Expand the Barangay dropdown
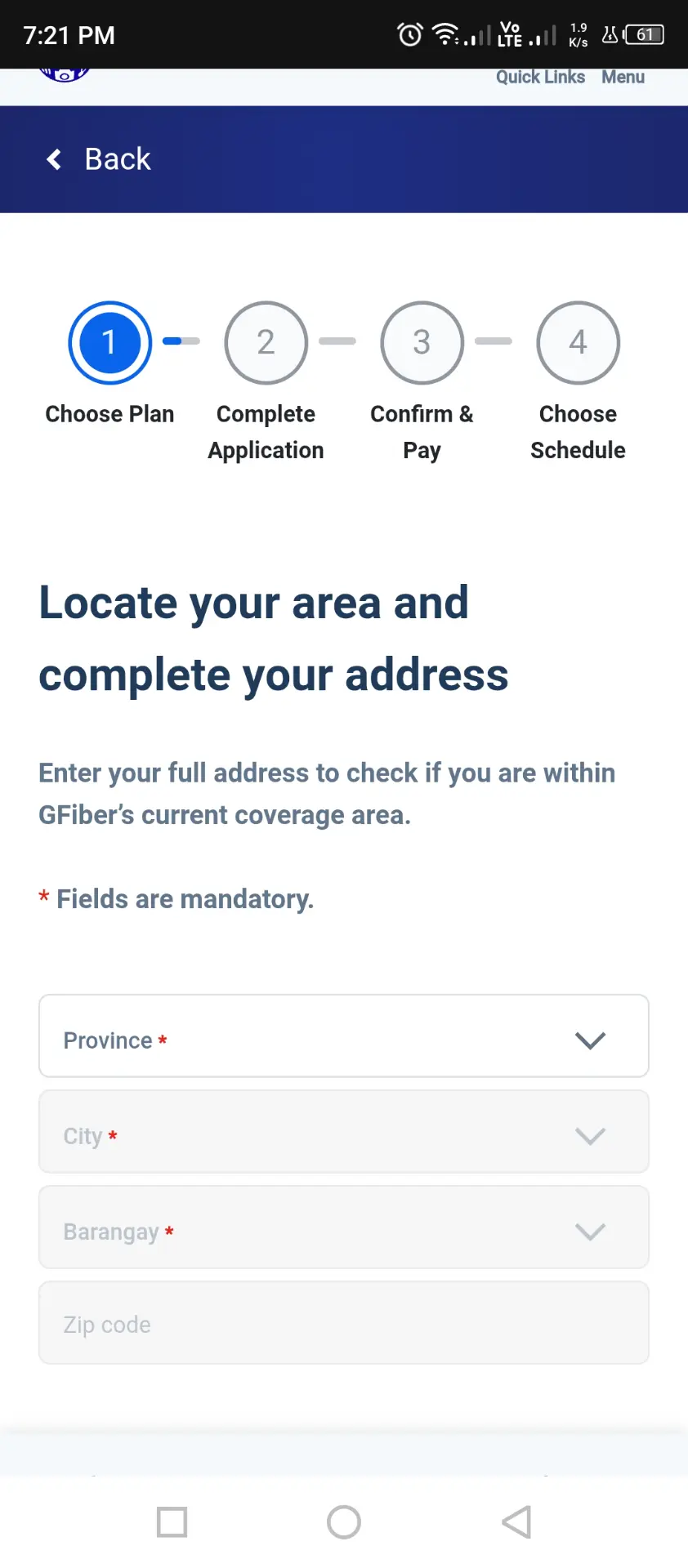 pos(344,1227)
